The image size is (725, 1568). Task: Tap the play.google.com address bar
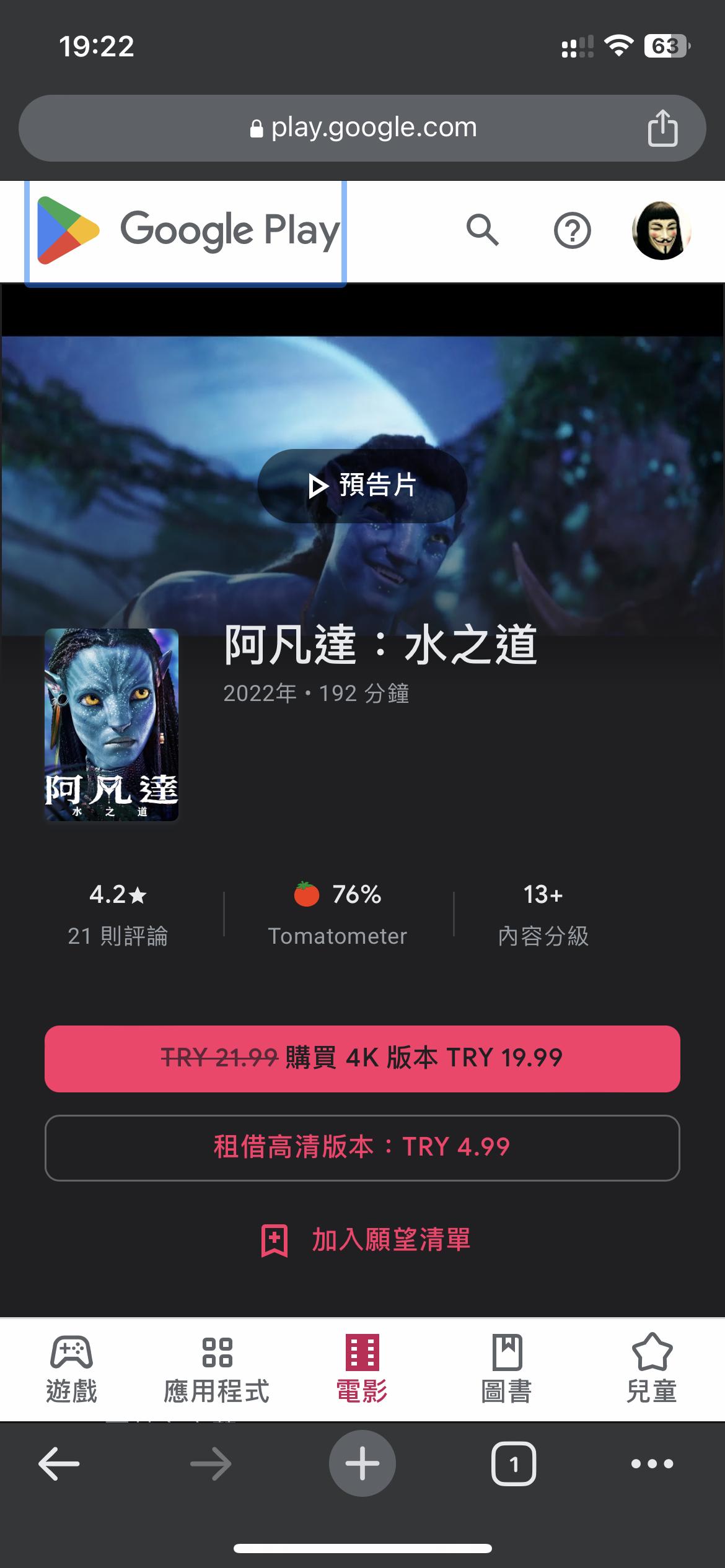pyautogui.click(x=362, y=128)
